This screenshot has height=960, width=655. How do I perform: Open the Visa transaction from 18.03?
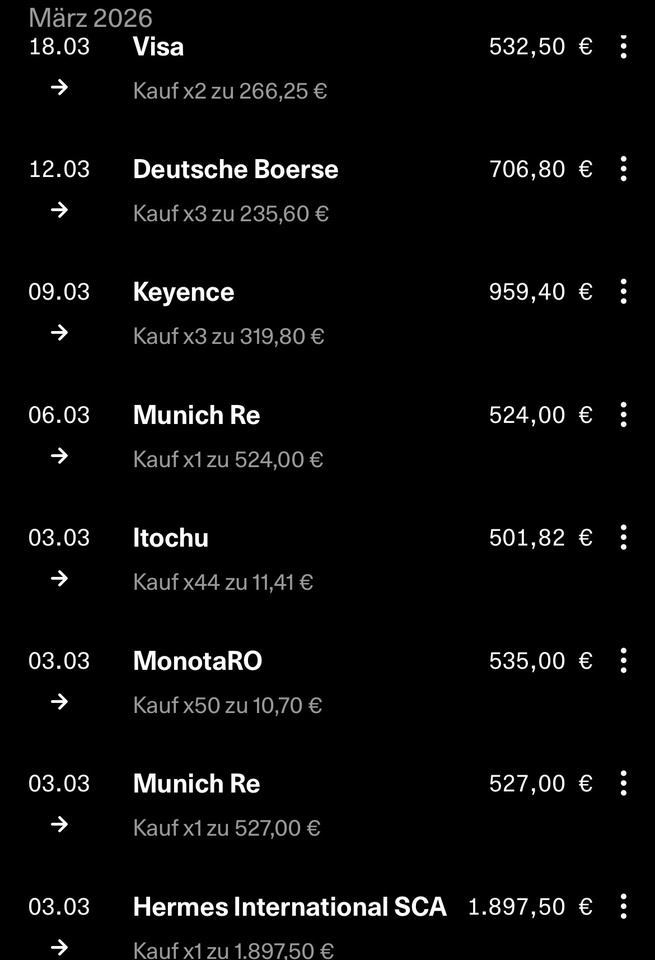pos(300,68)
